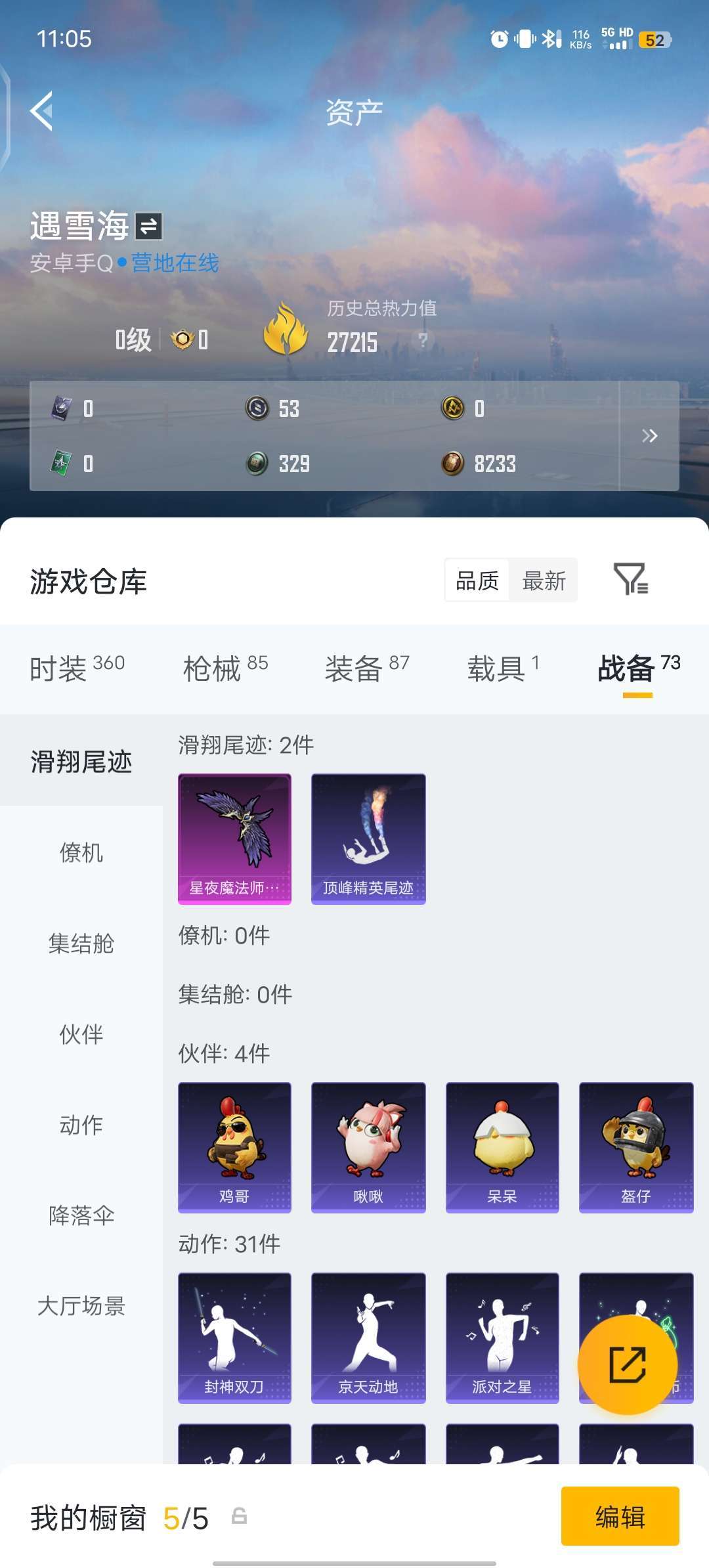709x1568 pixels.
Task: Open the warehouse filter icon
Action: coord(631,578)
